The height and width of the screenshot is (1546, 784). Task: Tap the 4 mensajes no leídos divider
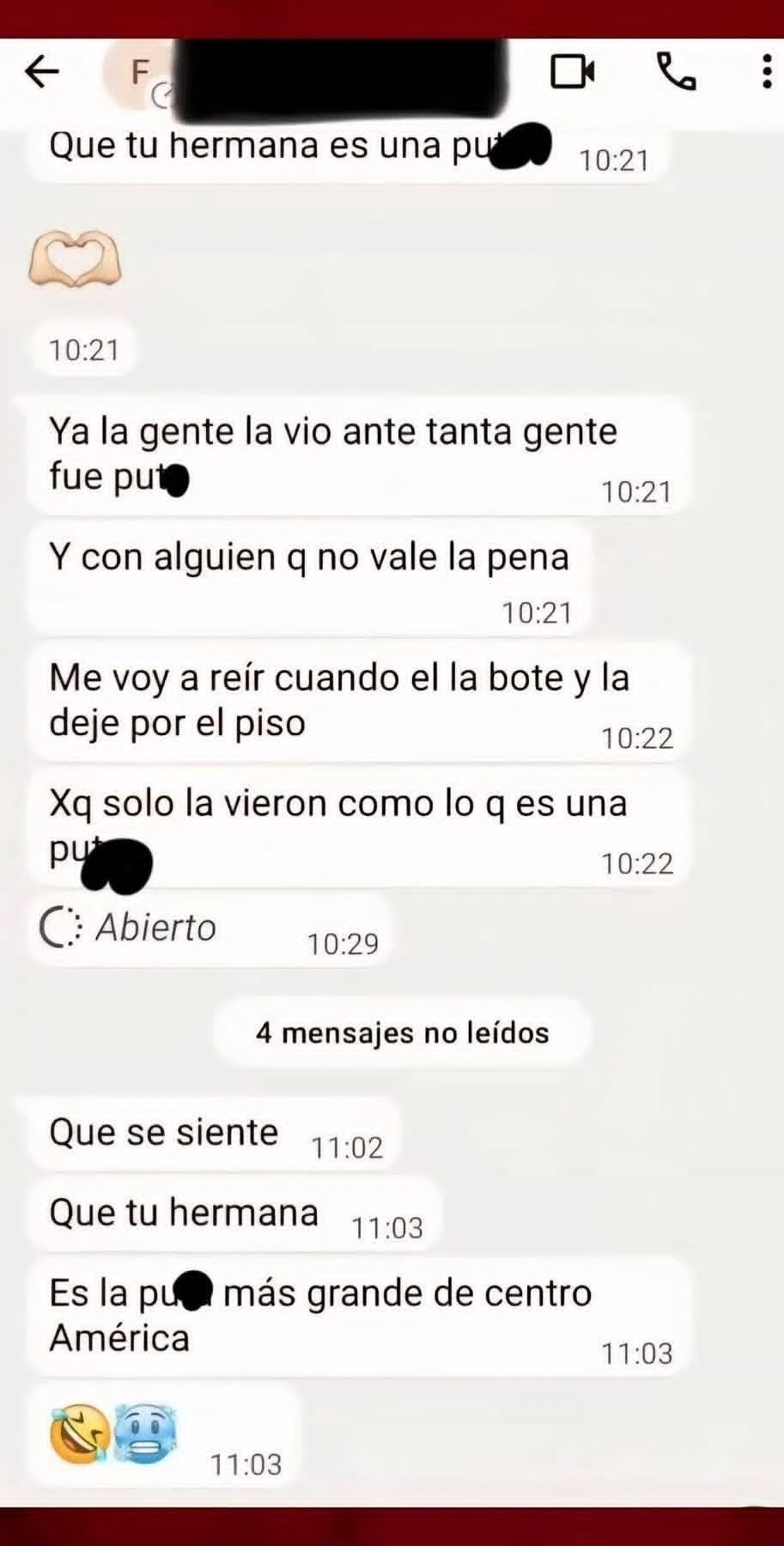pos(401,1033)
